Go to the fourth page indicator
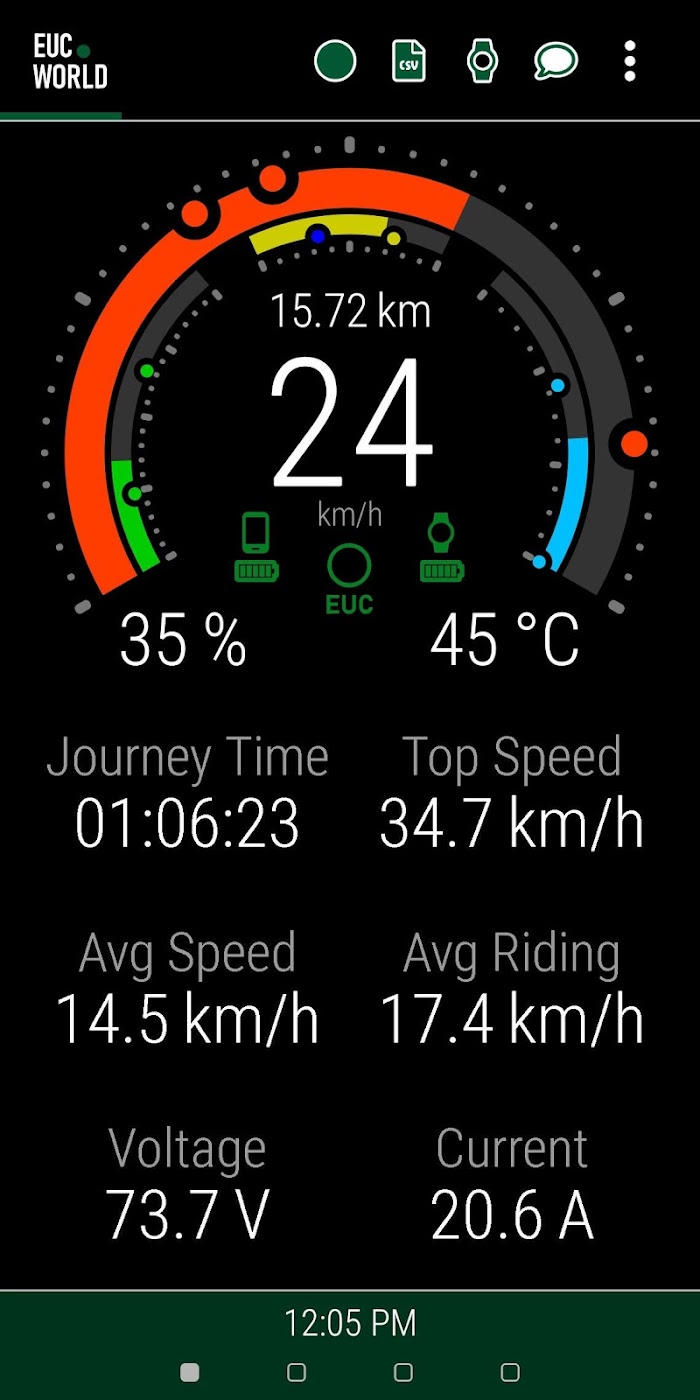700x1400 pixels. (510, 1371)
